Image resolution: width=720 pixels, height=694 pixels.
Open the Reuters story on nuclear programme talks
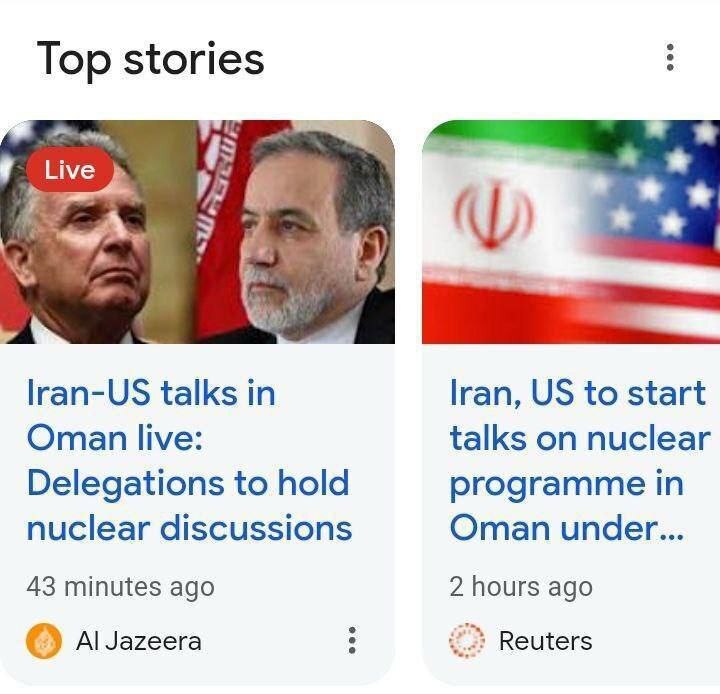(578, 460)
